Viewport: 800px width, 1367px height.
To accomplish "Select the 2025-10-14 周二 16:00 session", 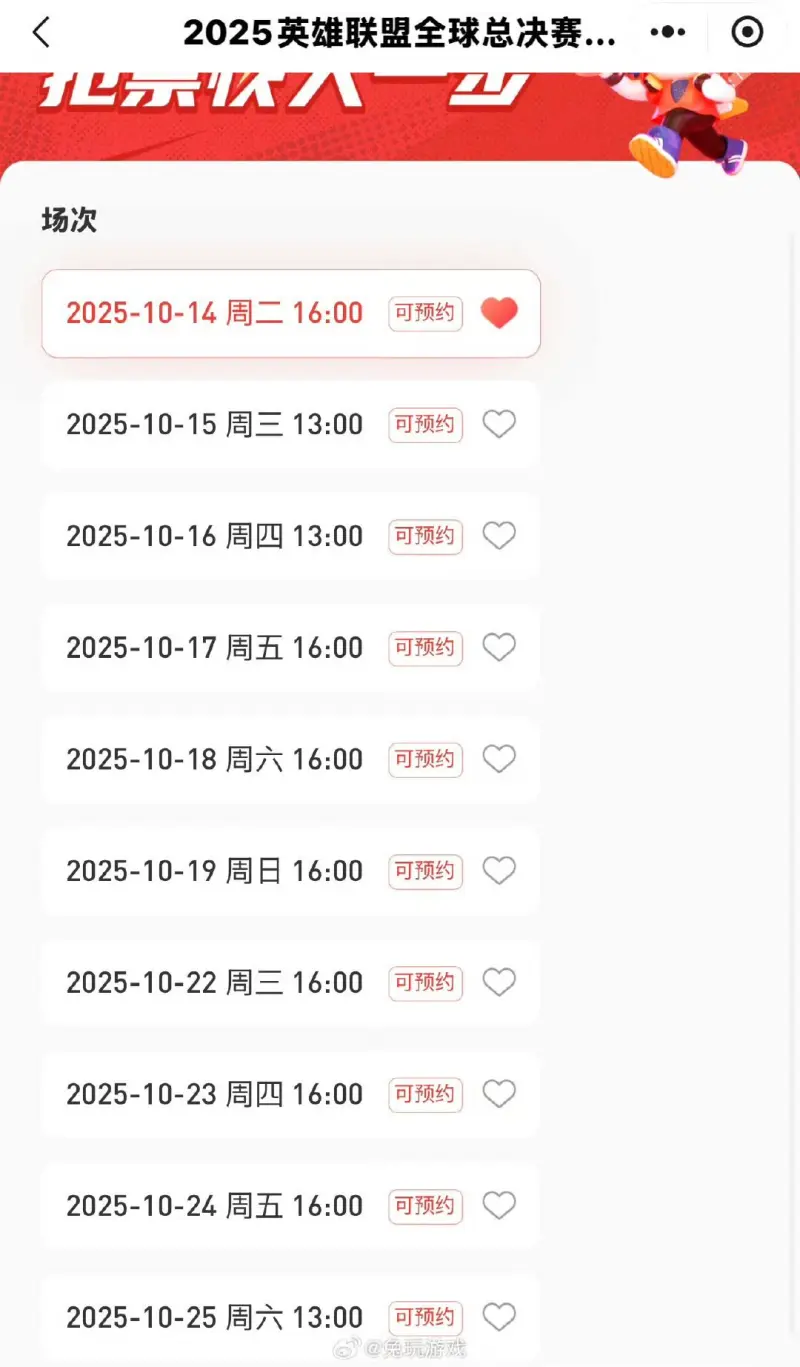I will tap(214, 313).
